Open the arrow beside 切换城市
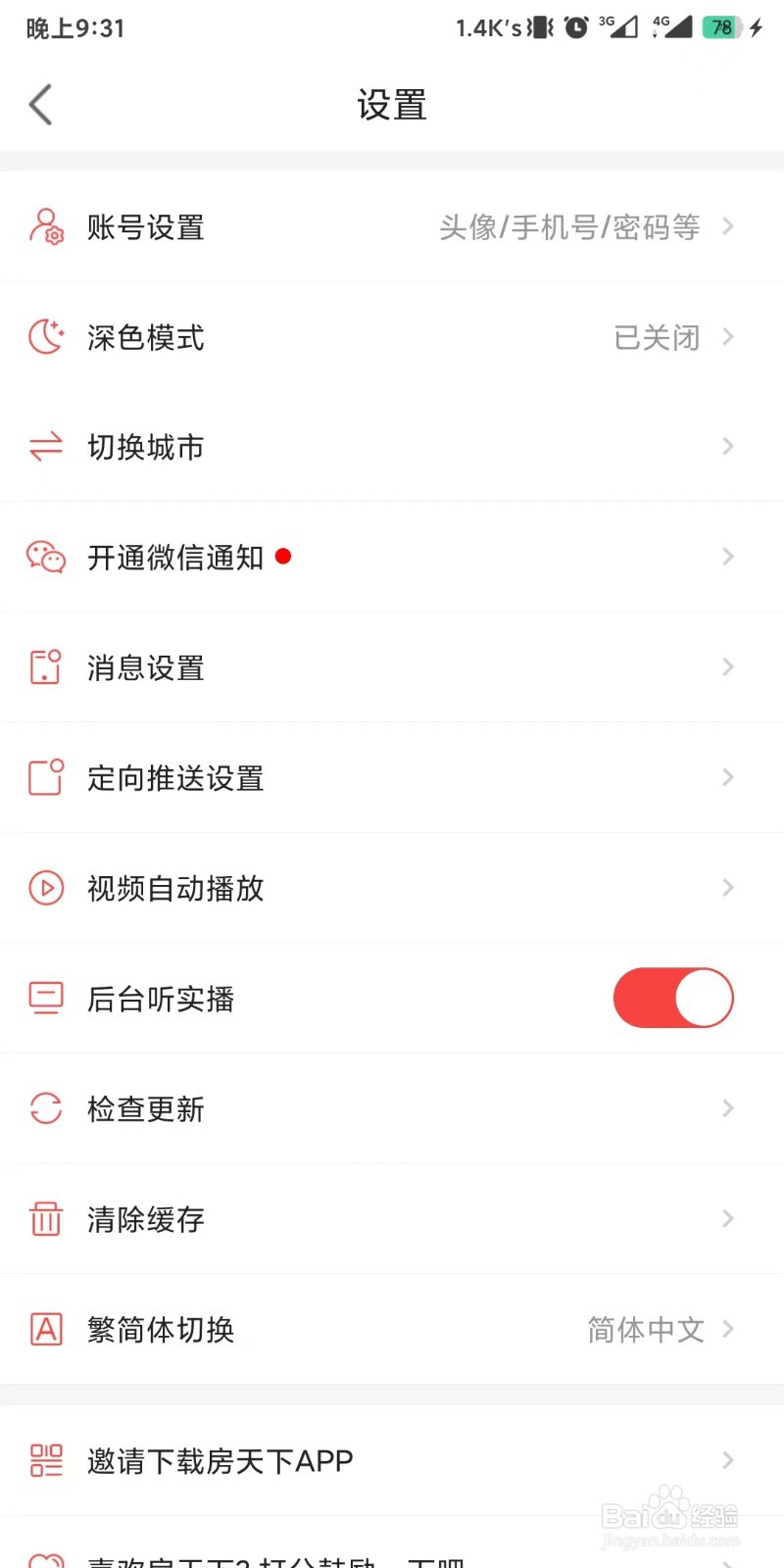Image resolution: width=784 pixels, height=1568 pixels. [727, 447]
